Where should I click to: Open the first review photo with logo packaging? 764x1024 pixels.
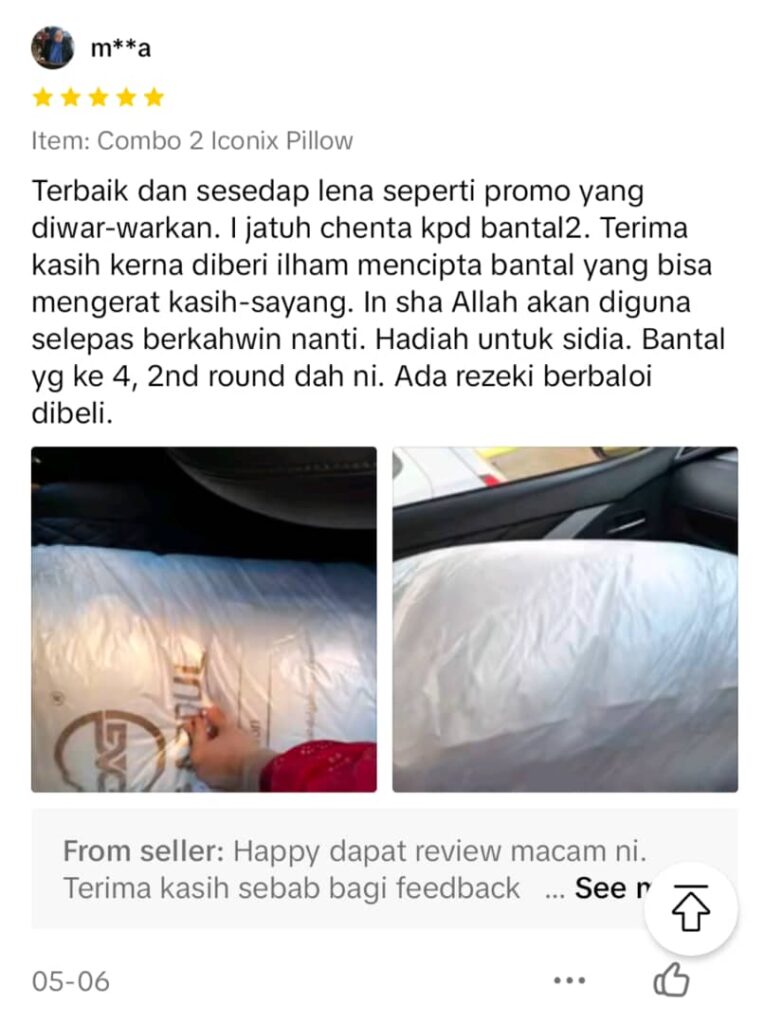tap(204, 619)
